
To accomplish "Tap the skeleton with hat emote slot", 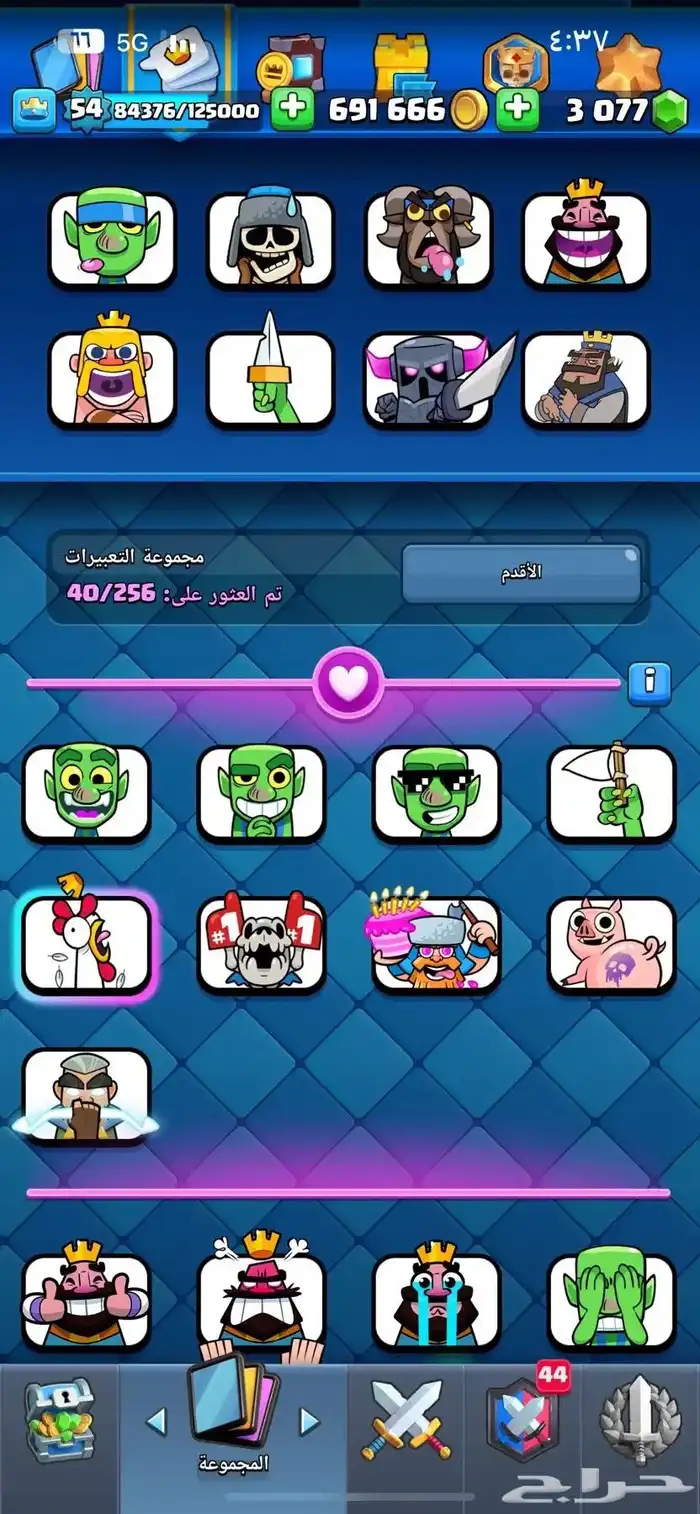I will click(x=270, y=240).
